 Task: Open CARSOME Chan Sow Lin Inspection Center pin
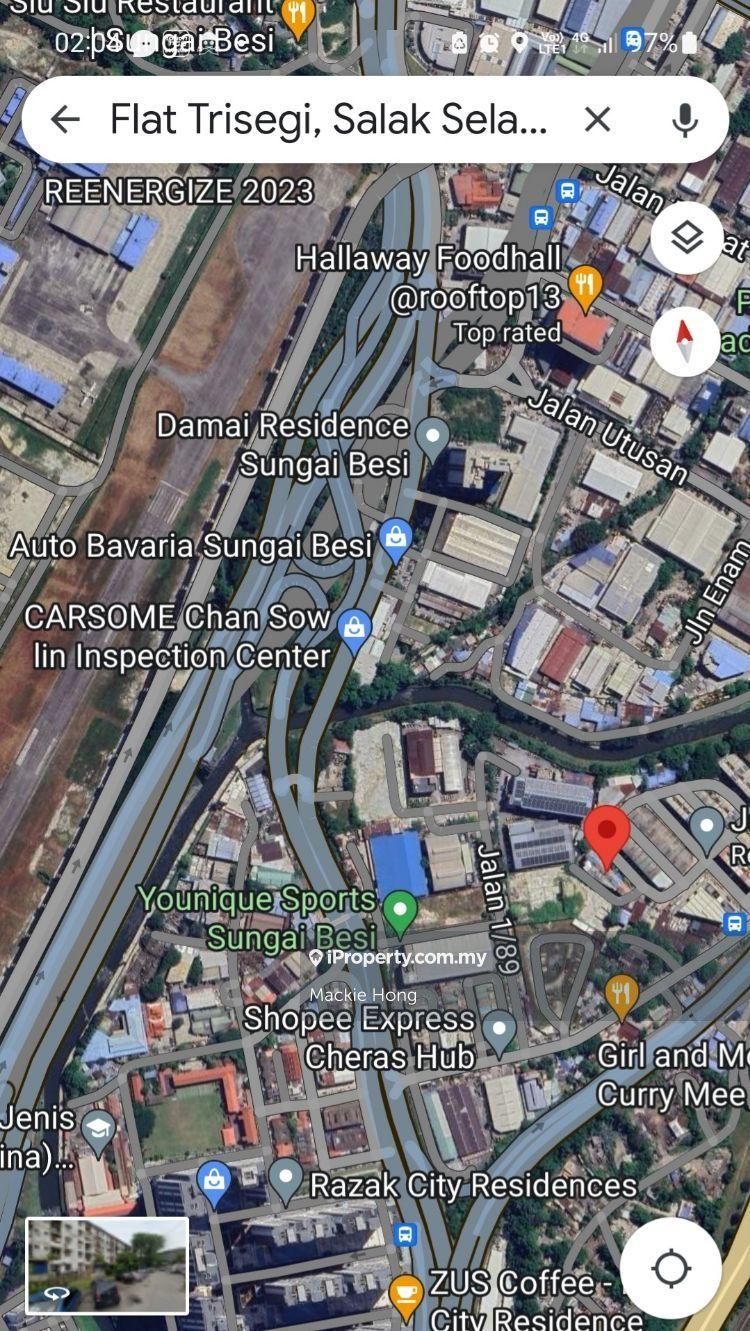tap(353, 629)
